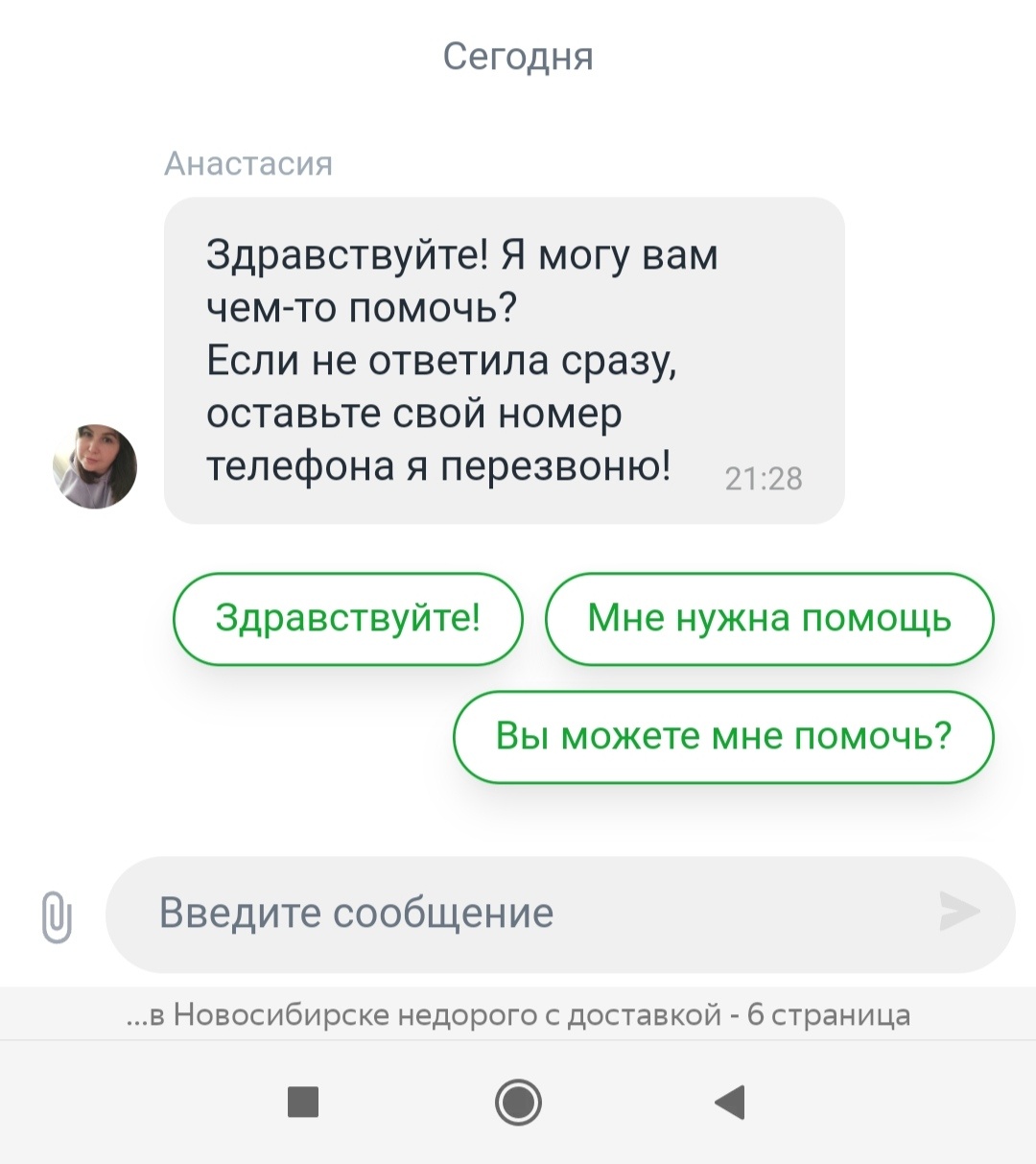Tap the paperclip attach icon
Screen dimensions: 1036x1164
point(57,915)
